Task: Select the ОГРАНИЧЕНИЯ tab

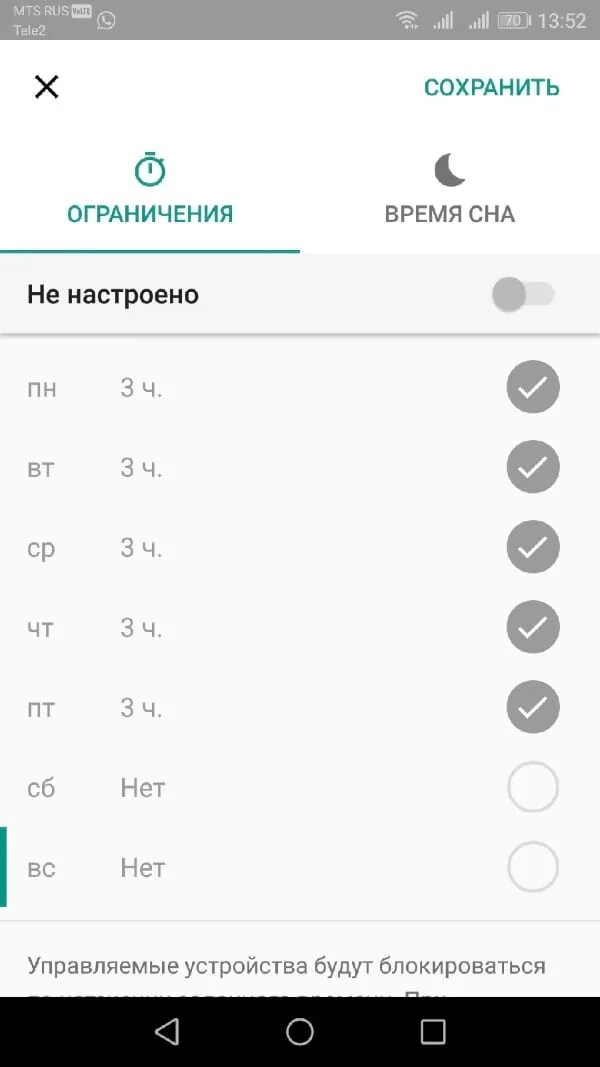Action: pos(150,189)
